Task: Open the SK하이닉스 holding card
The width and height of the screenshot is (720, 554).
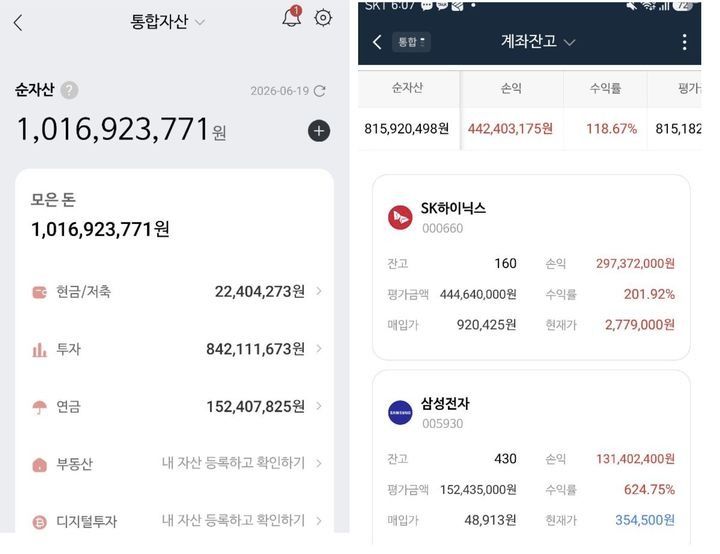Action: click(x=531, y=267)
